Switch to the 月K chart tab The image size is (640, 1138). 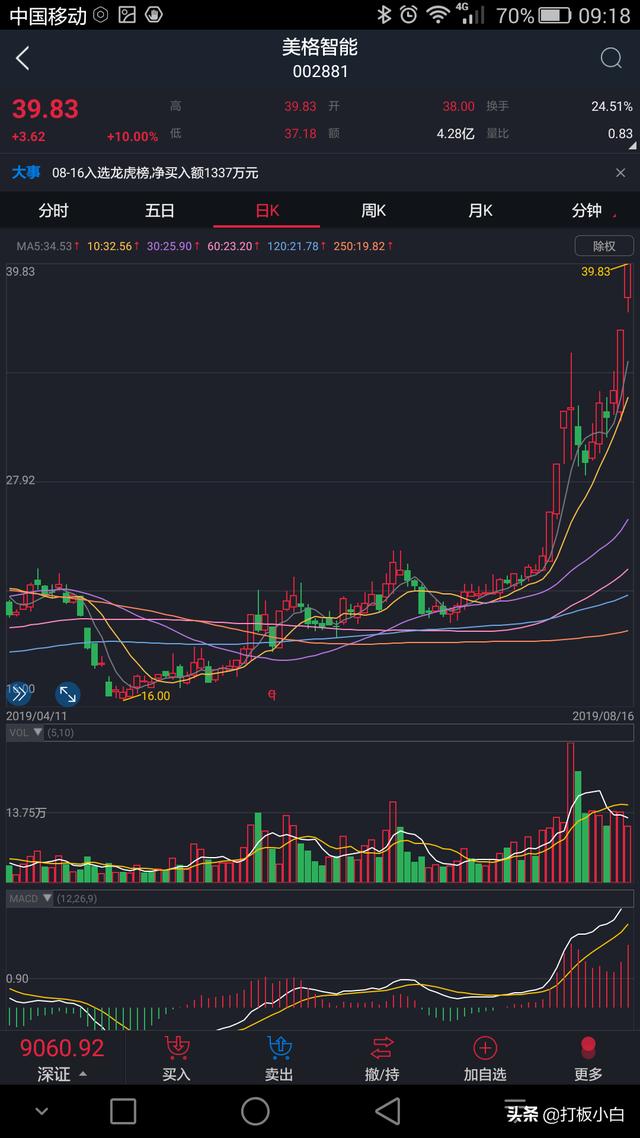(x=480, y=211)
